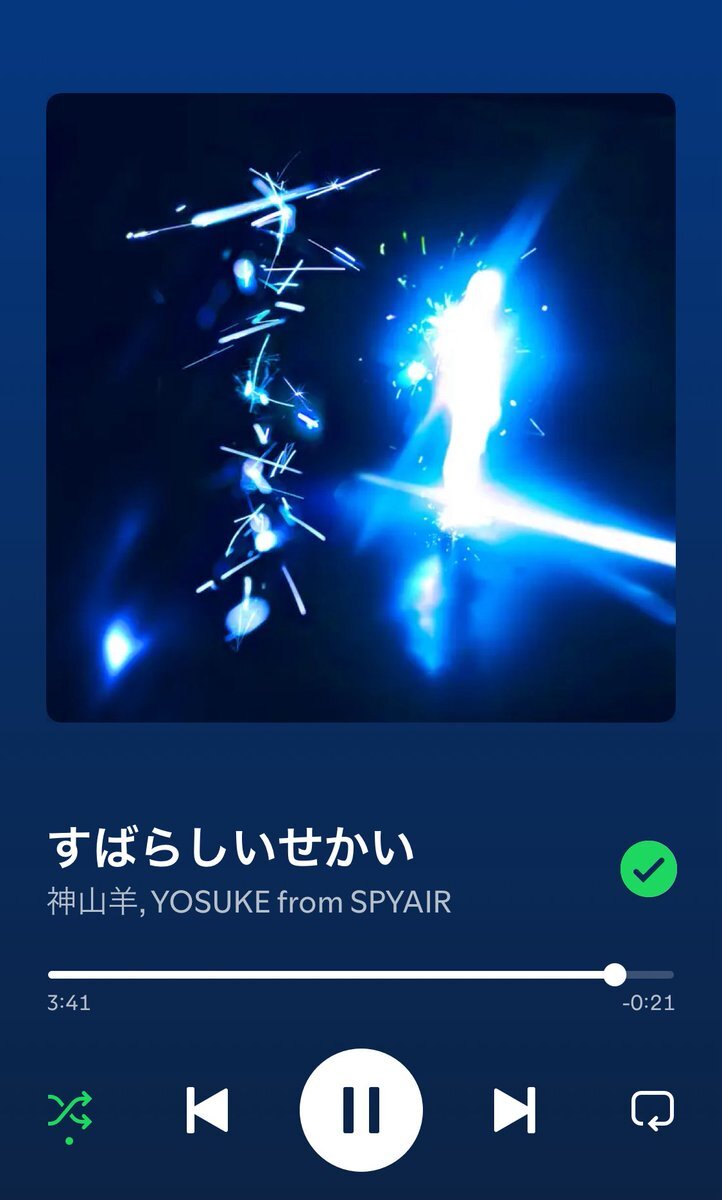The image size is (722, 1200).
Task: Tap the playback progress bar
Action: tap(361, 974)
